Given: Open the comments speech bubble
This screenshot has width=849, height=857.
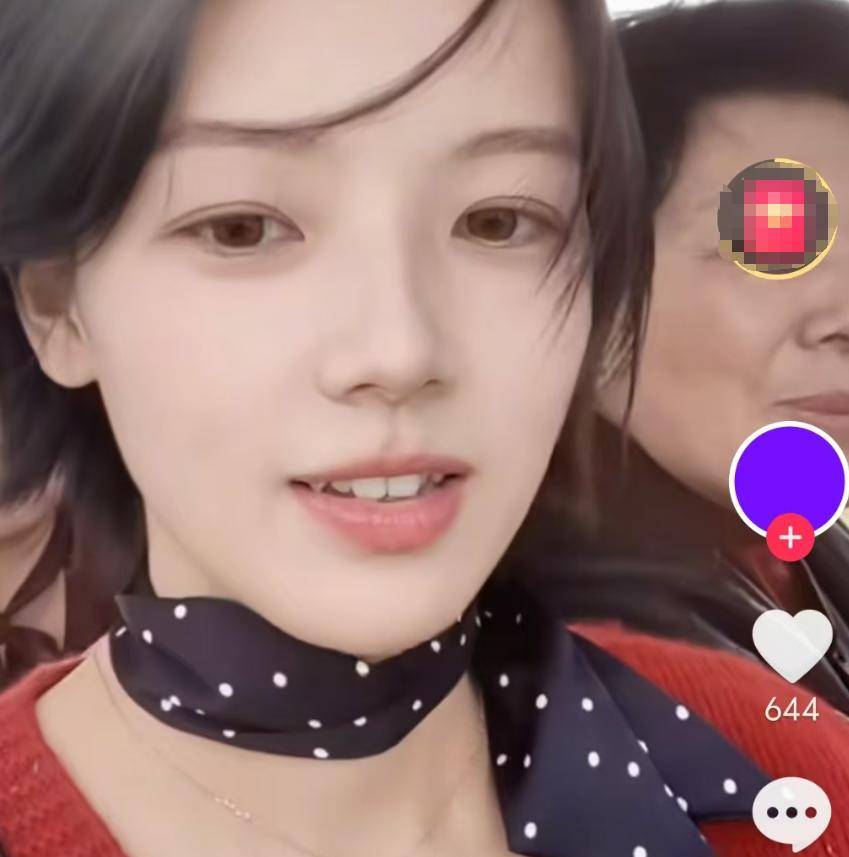Looking at the screenshot, I should [x=791, y=813].
